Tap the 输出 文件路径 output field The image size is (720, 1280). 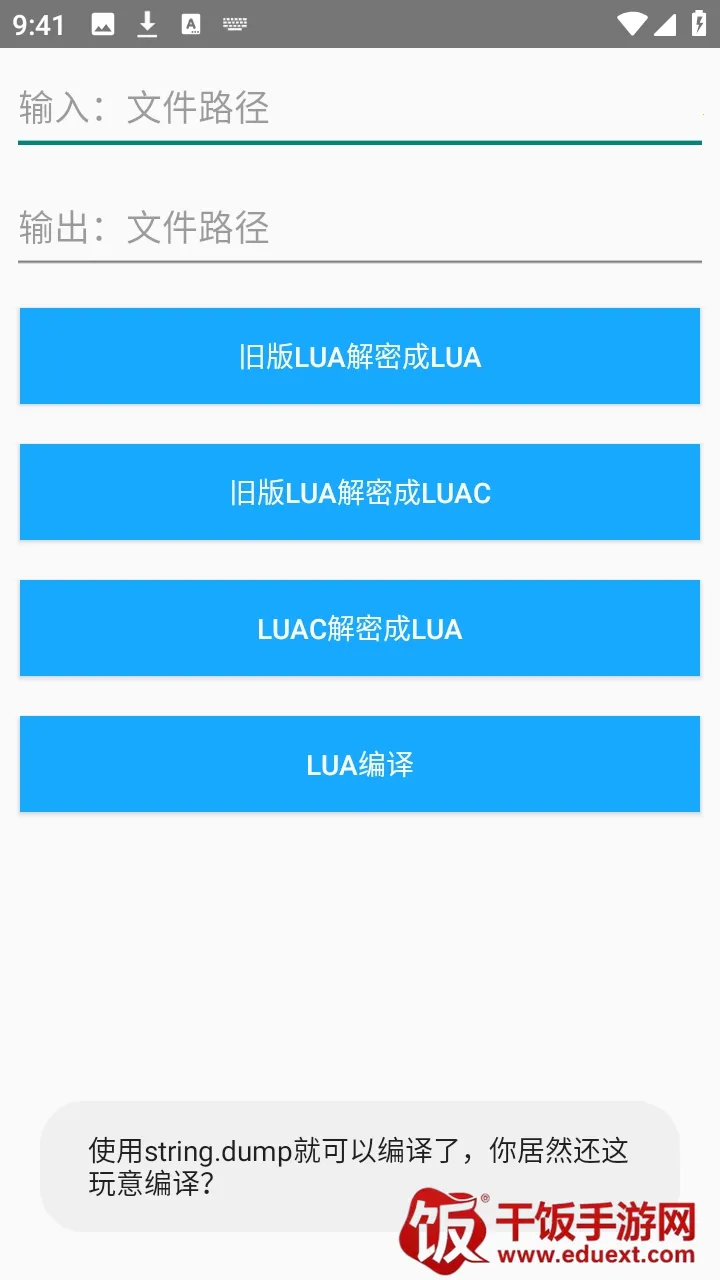[x=360, y=227]
